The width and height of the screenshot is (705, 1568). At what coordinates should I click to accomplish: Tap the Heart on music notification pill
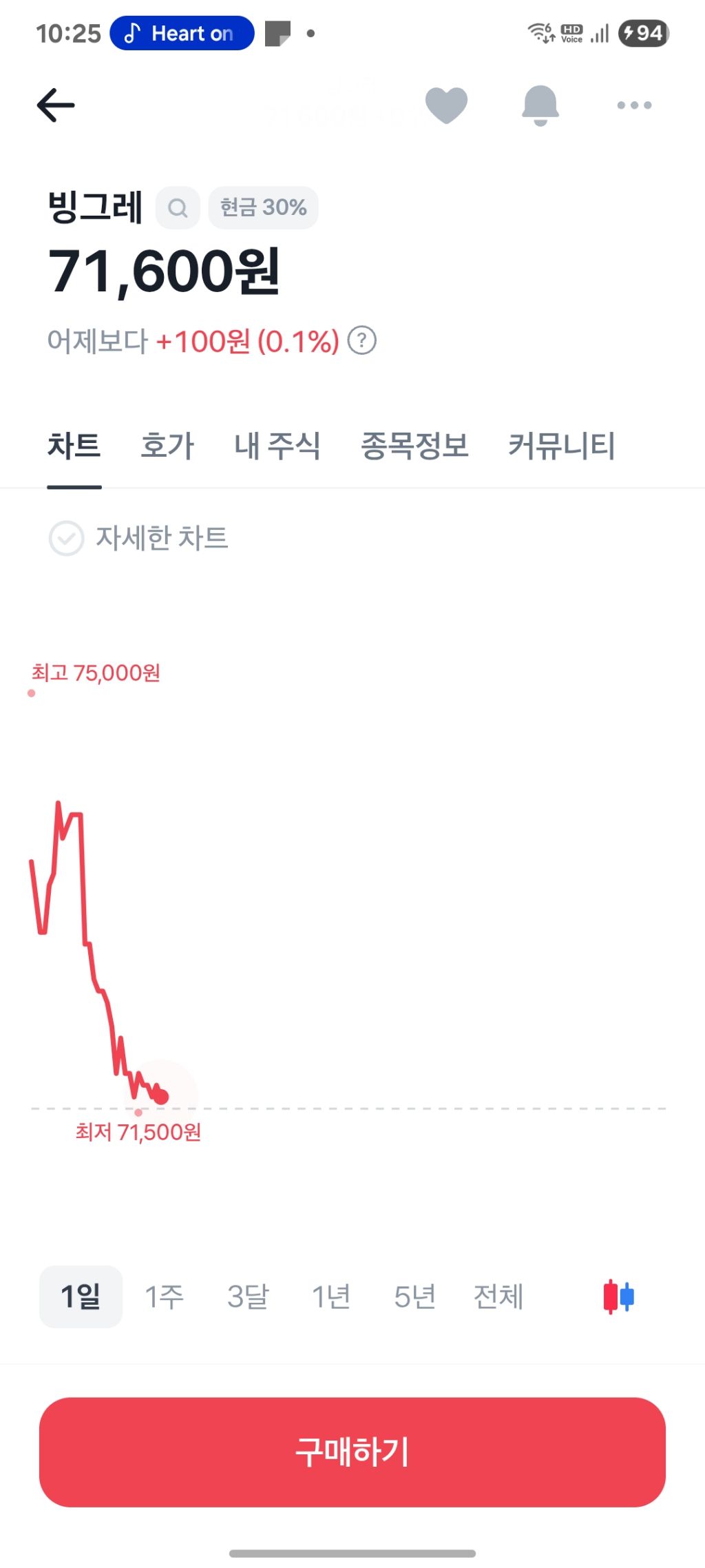pos(181,33)
